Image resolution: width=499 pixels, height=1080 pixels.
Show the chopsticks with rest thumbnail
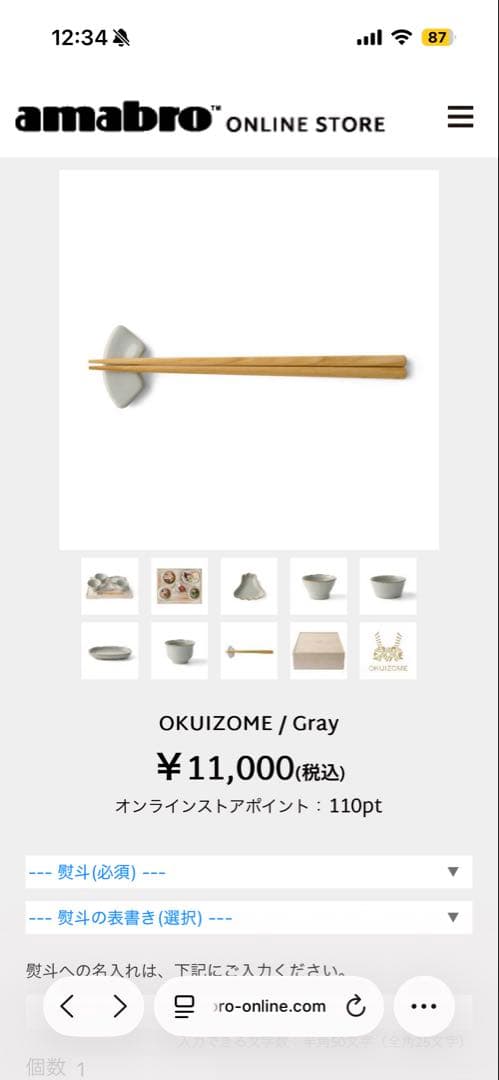click(249, 651)
